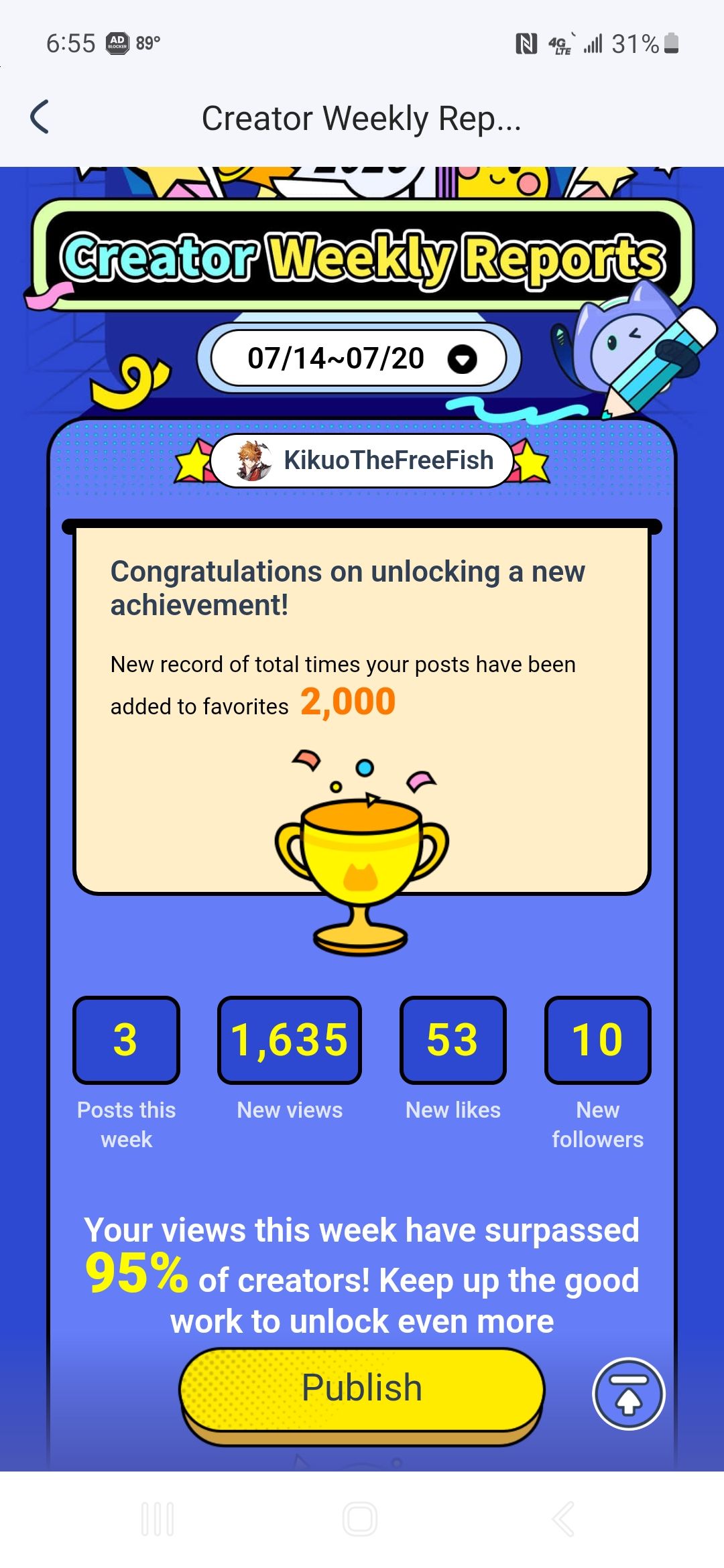724x1568 pixels.
Task: Tap the yellow Publish button
Action: (362, 1388)
